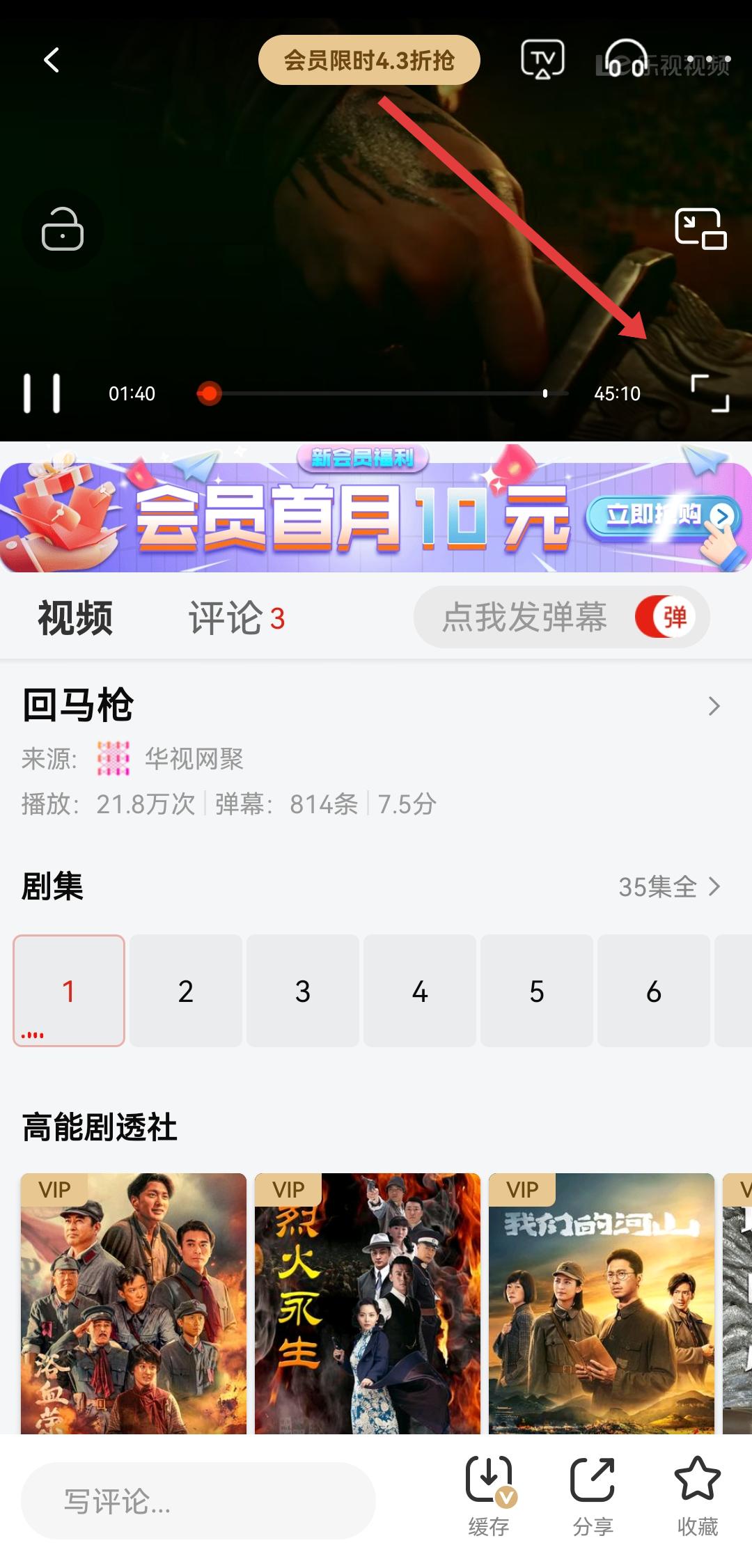Tap 点我发弹幕 to write a bullet comment

point(524,617)
